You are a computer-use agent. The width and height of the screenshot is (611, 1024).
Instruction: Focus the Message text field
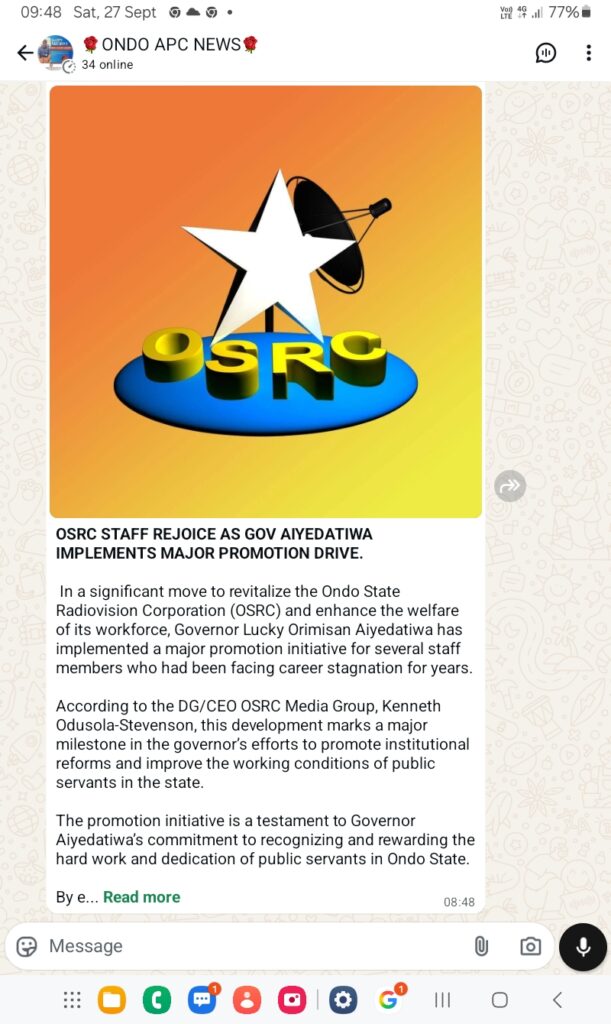coord(255,946)
